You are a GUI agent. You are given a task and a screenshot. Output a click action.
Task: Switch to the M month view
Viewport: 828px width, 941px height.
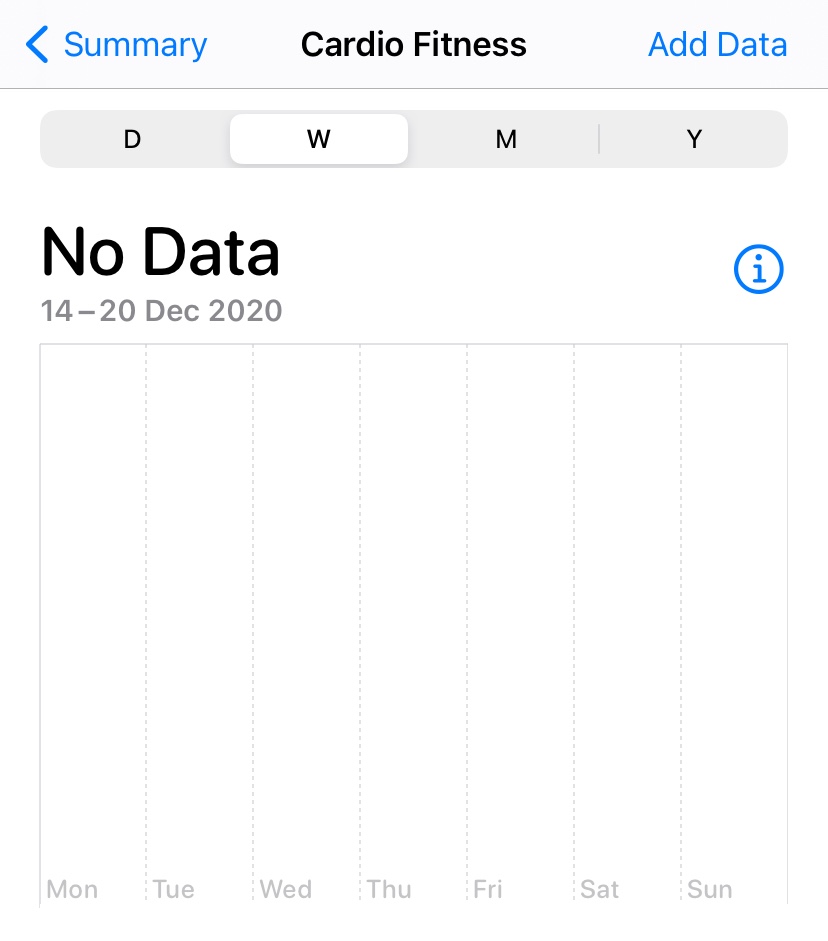[x=506, y=139]
